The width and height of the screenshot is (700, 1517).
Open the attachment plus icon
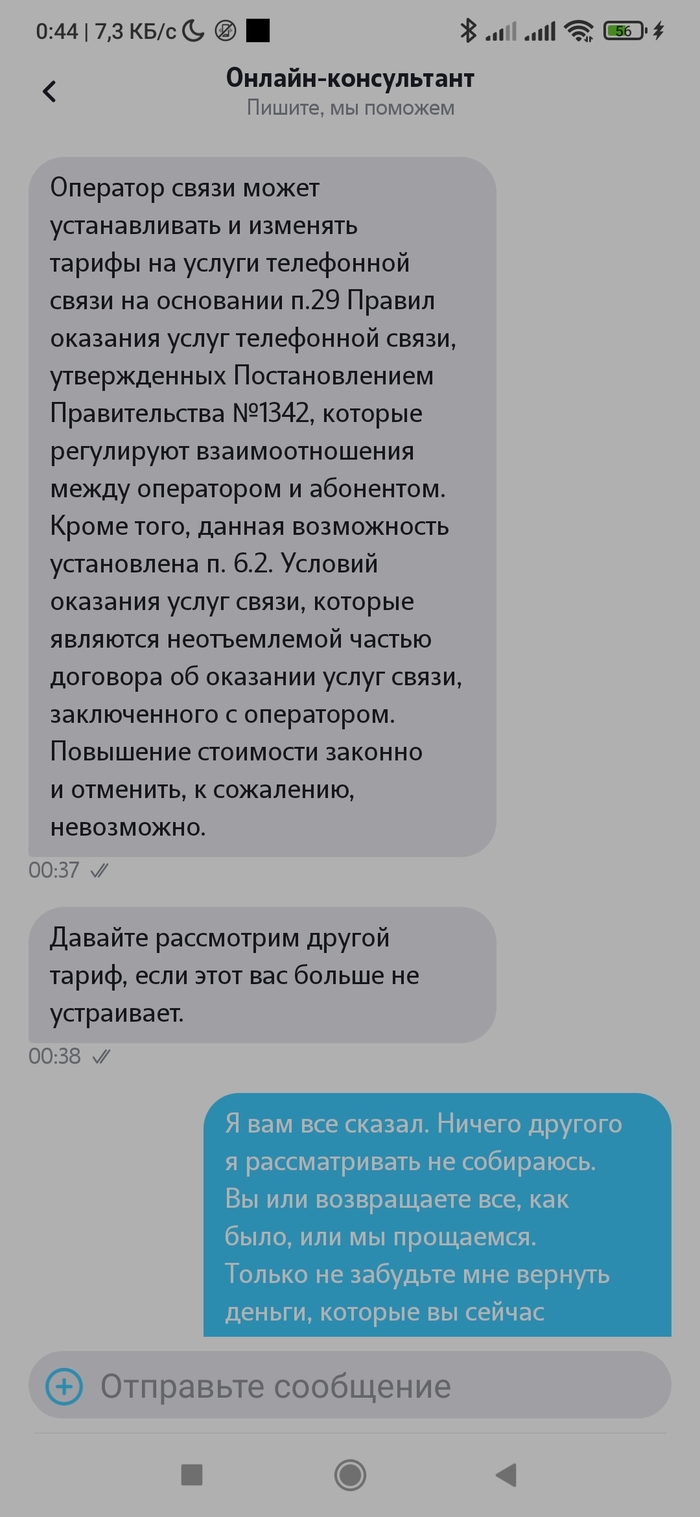click(65, 1387)
